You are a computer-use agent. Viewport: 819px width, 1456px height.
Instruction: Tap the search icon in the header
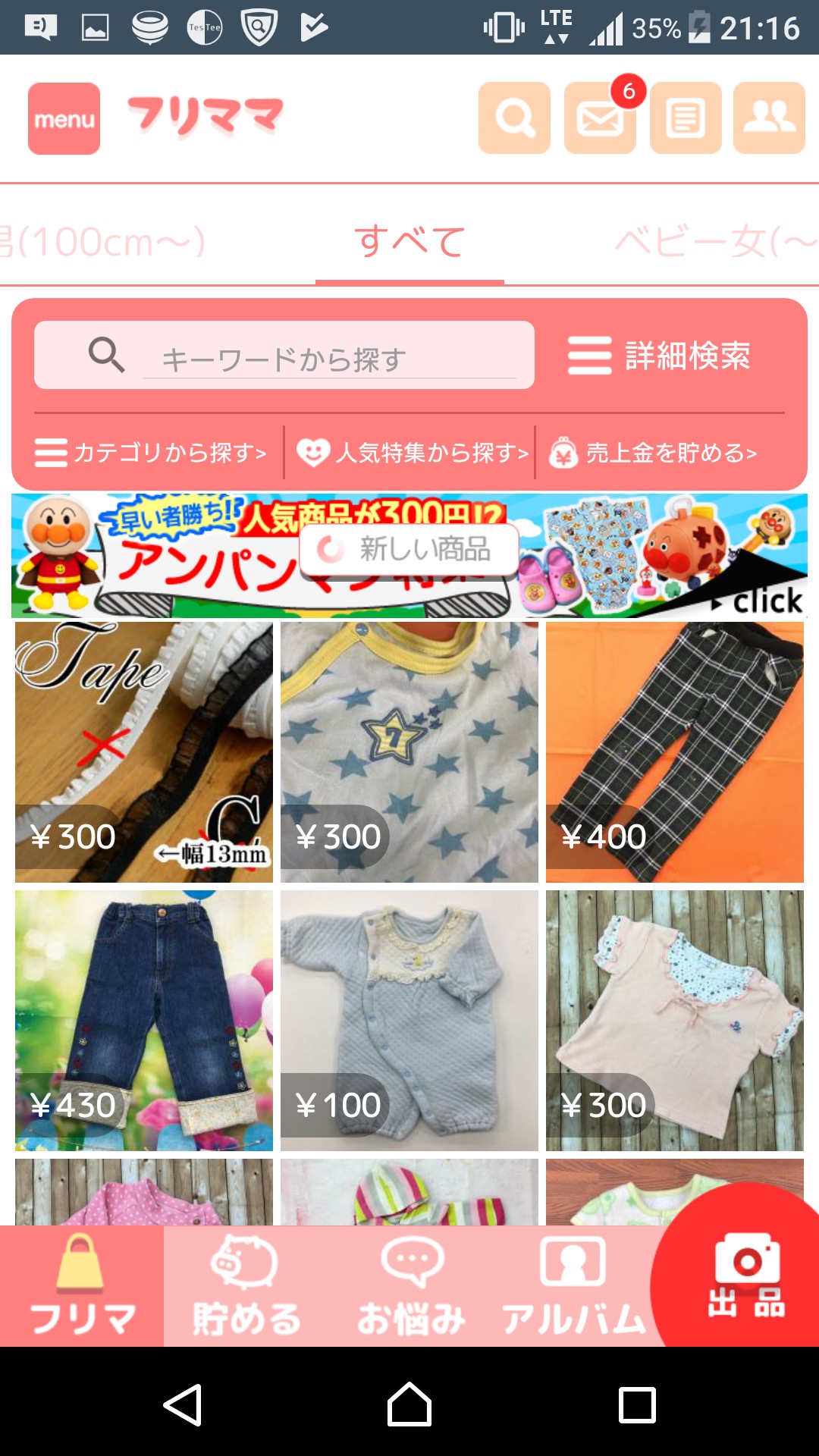pos(514,118)
